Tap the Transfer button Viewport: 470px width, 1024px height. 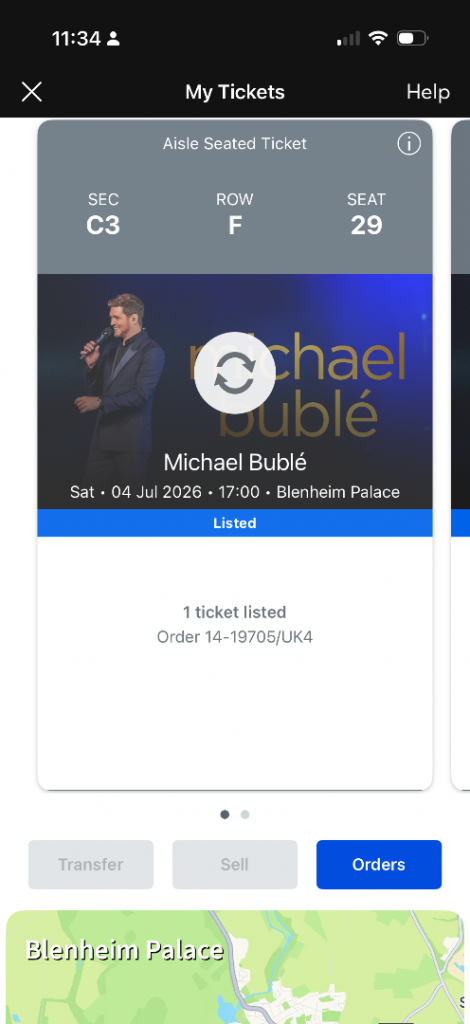[91, 864]
